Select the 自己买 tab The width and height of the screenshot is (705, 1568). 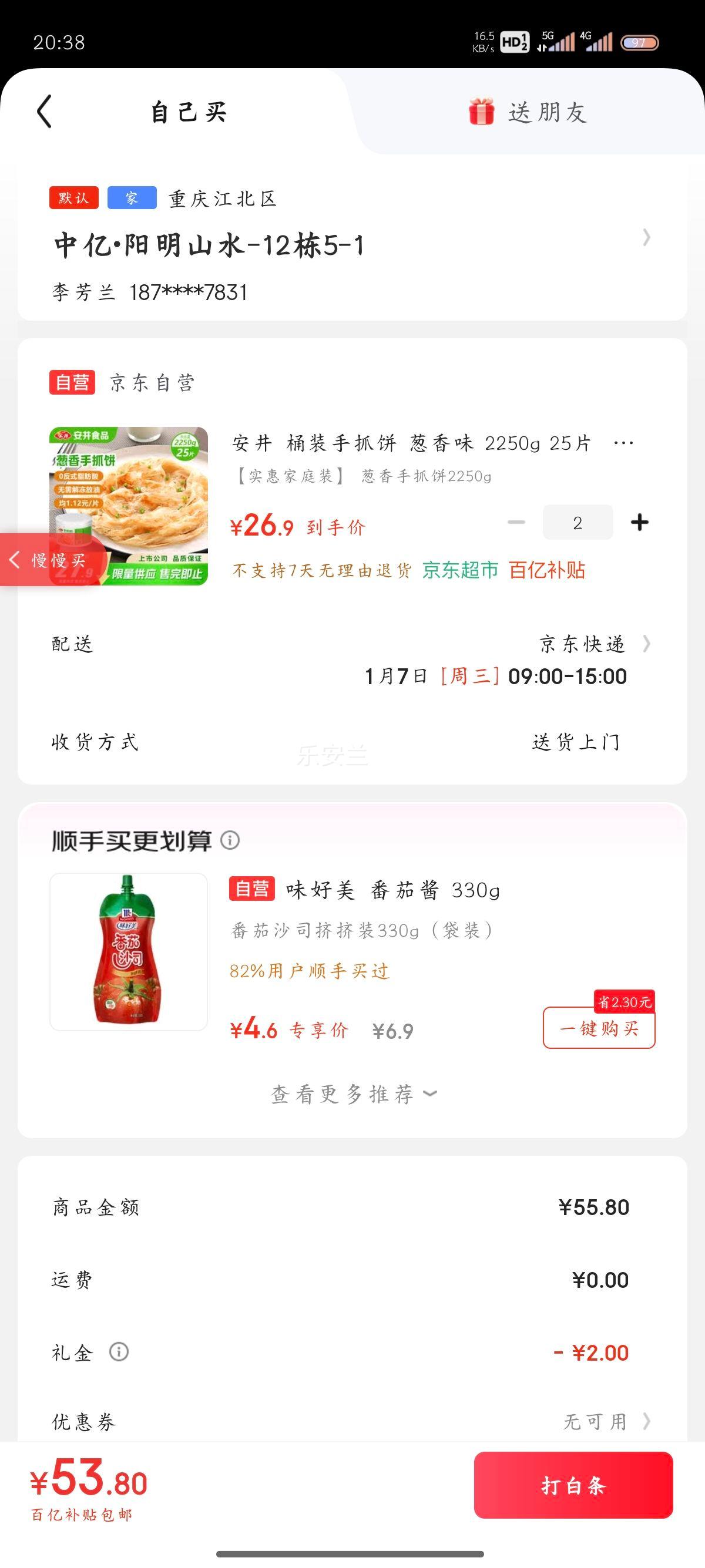point(188,113)
